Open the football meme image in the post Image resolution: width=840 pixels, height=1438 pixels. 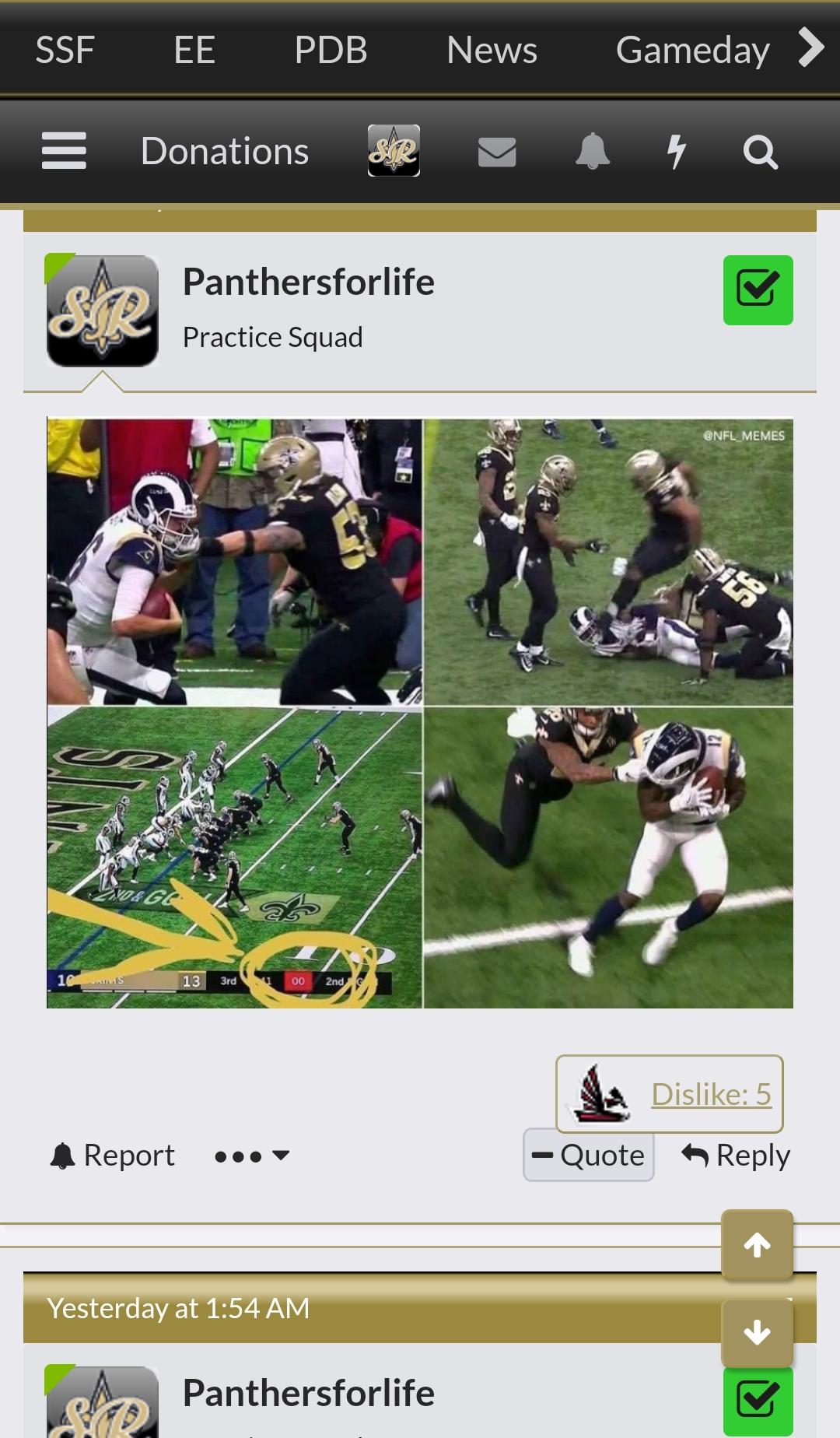pos(420,713)
